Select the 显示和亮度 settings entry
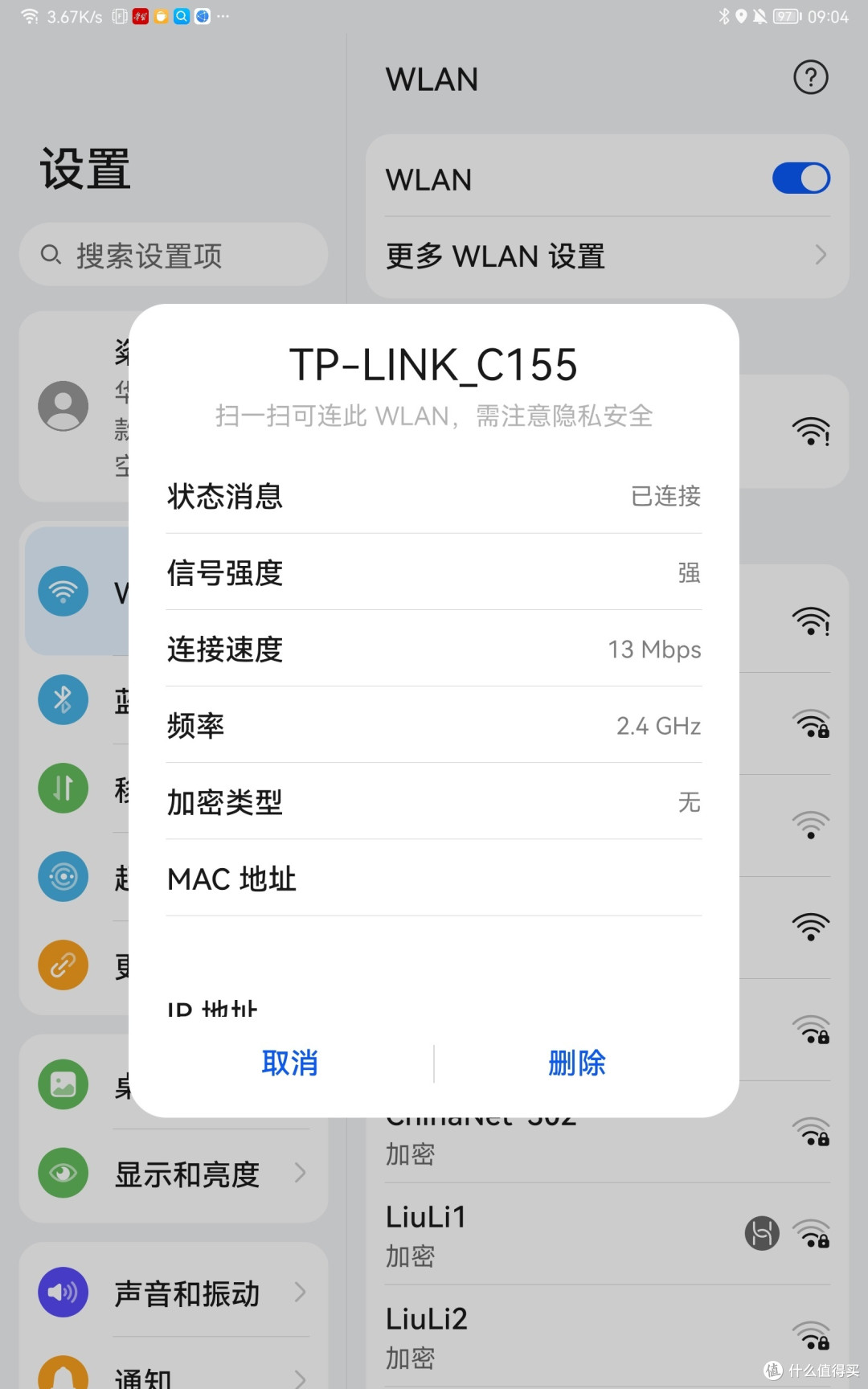 click(188, 1173)
